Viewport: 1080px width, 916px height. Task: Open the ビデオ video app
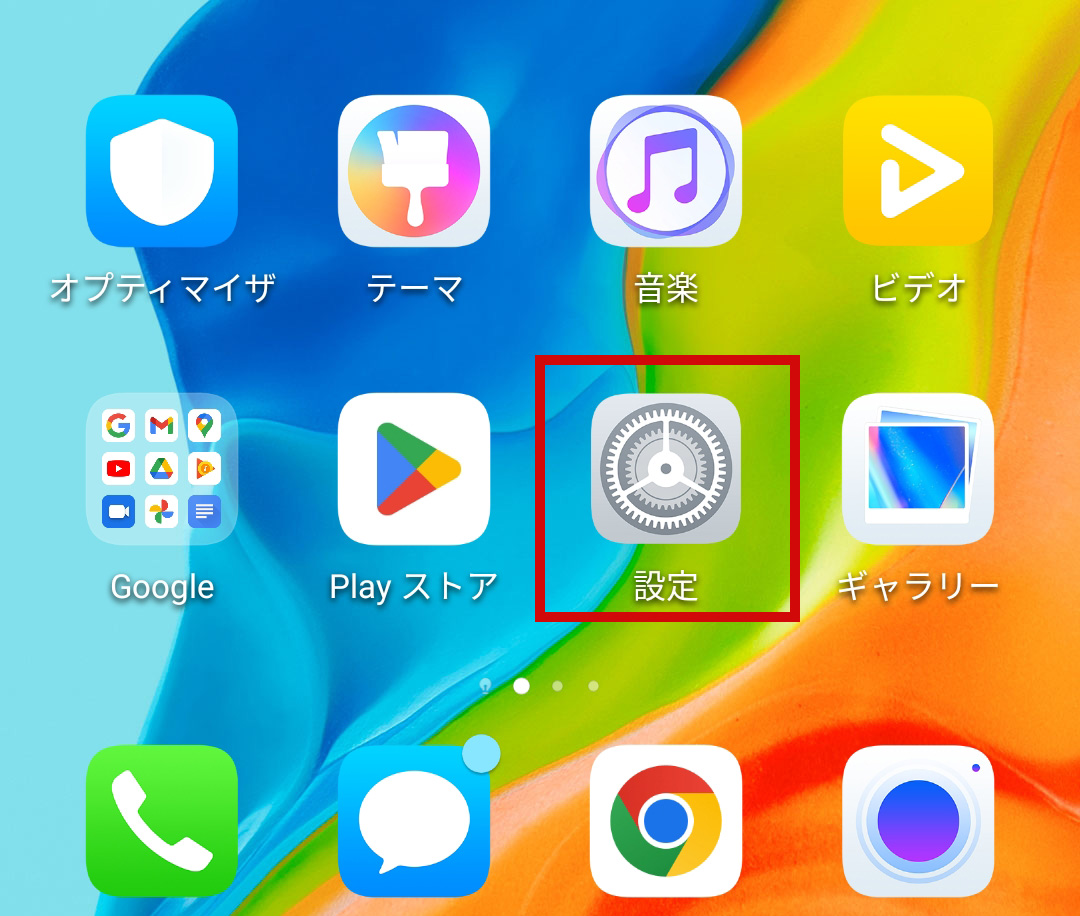pyautogui.click(x=918, y=171)
